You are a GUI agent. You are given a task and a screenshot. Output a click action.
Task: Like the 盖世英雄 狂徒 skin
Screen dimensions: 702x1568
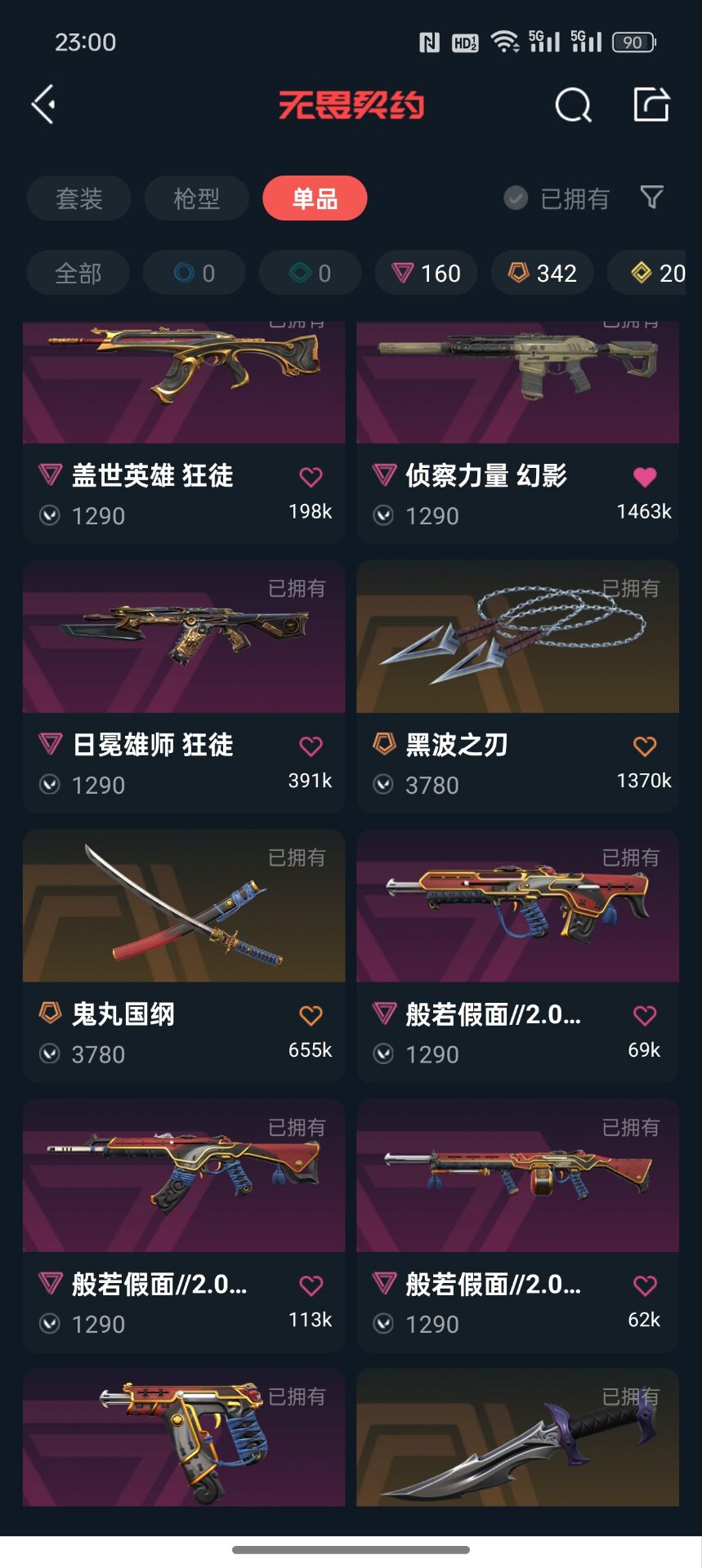click(x=311, y=477)
